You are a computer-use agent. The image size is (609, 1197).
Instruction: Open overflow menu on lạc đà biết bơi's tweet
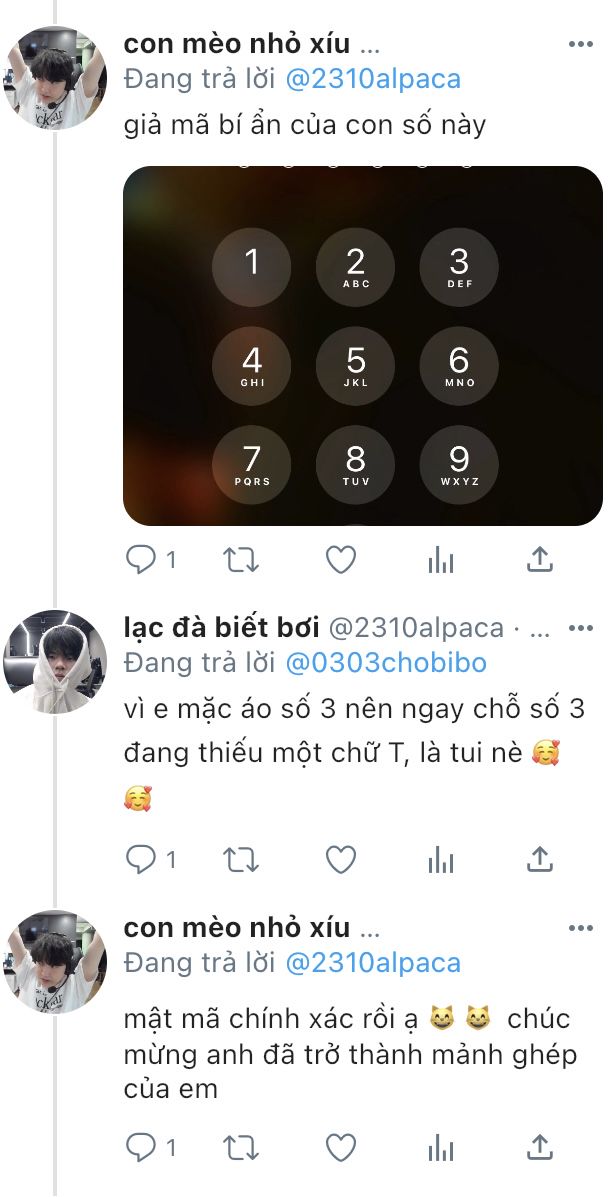pyautogui.click(x=581, y=629)
